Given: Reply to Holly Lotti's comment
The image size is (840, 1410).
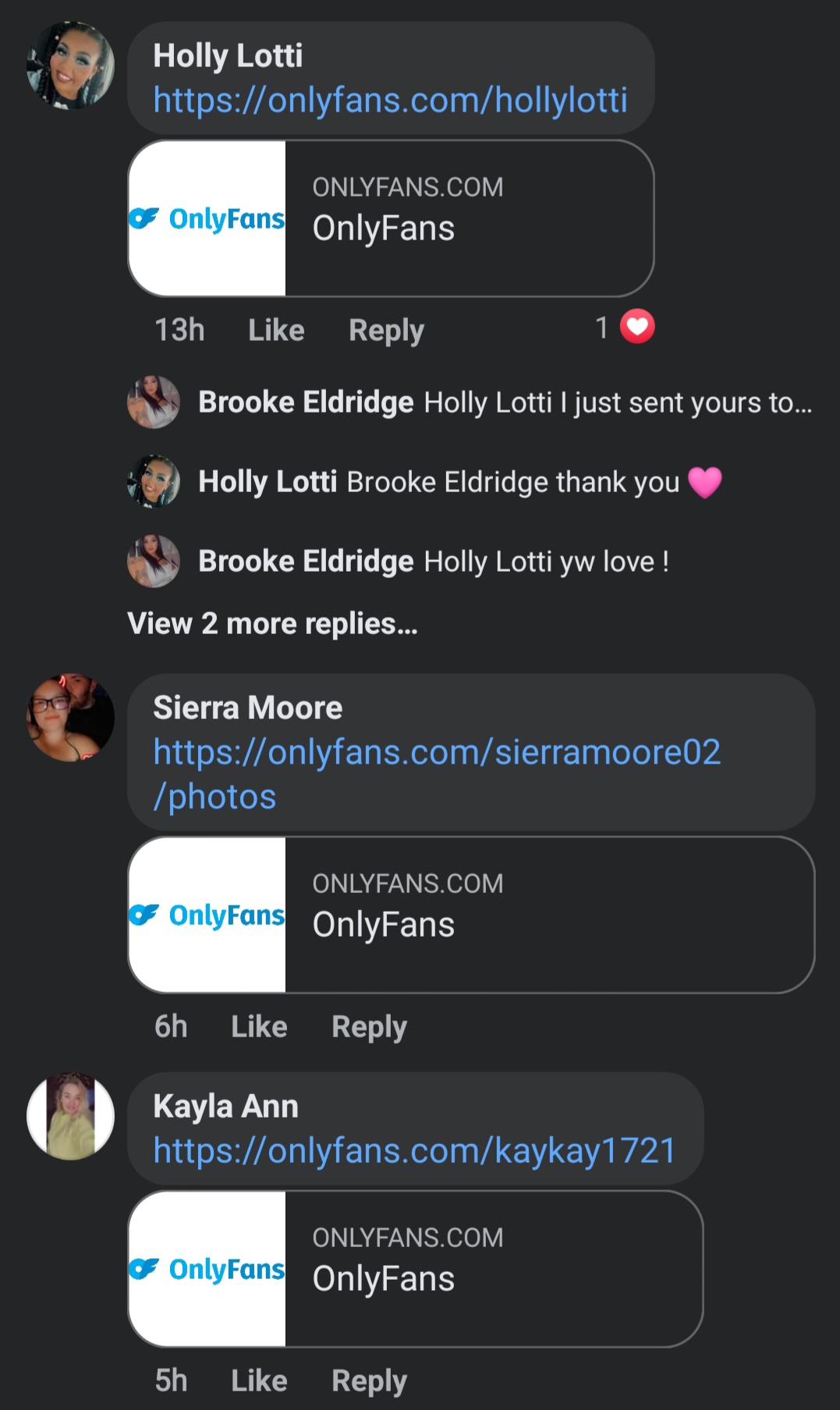Looking at the screenshot, I should click(386, 330).
